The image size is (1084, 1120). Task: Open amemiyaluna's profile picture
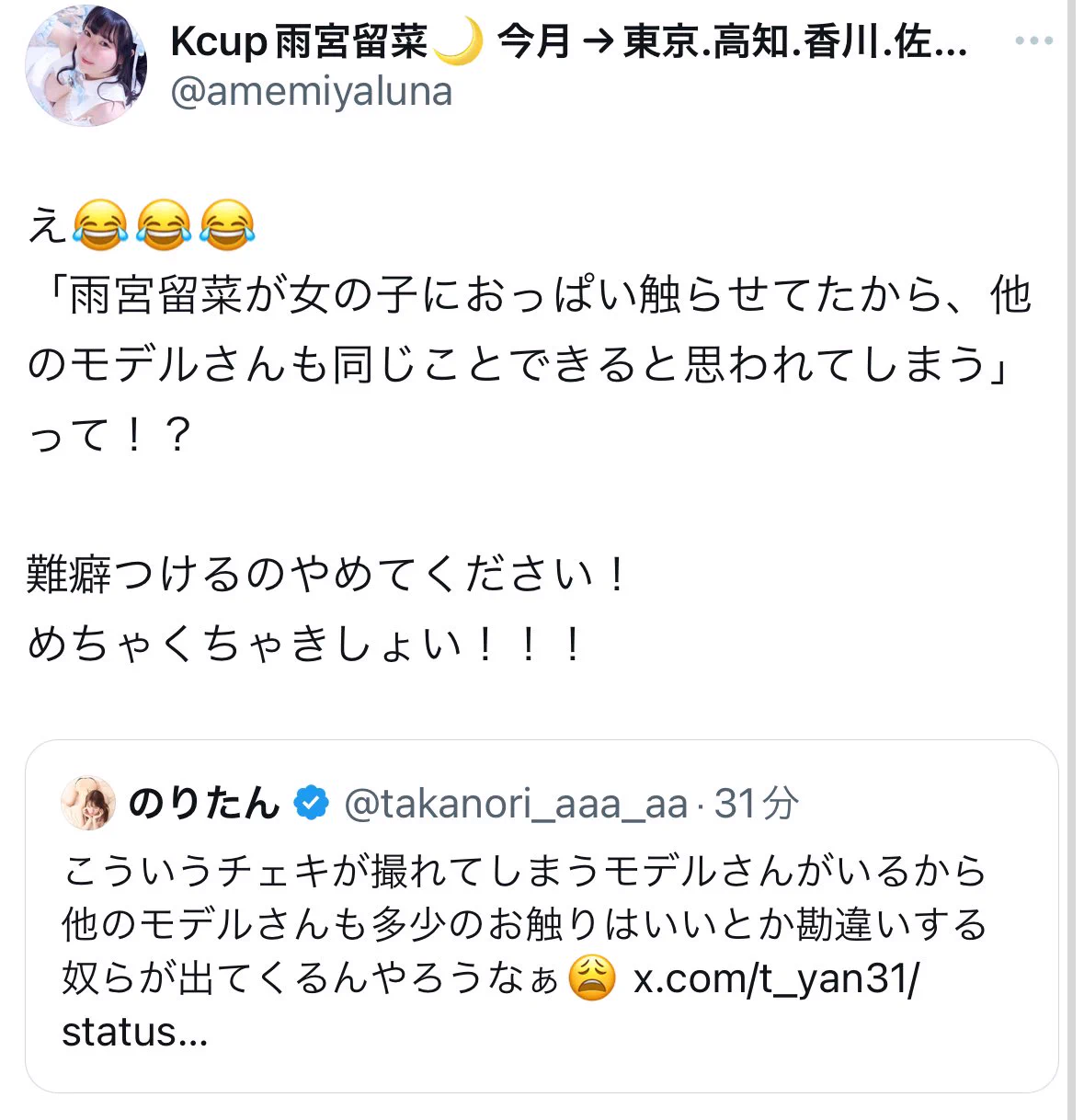(86, 66)
